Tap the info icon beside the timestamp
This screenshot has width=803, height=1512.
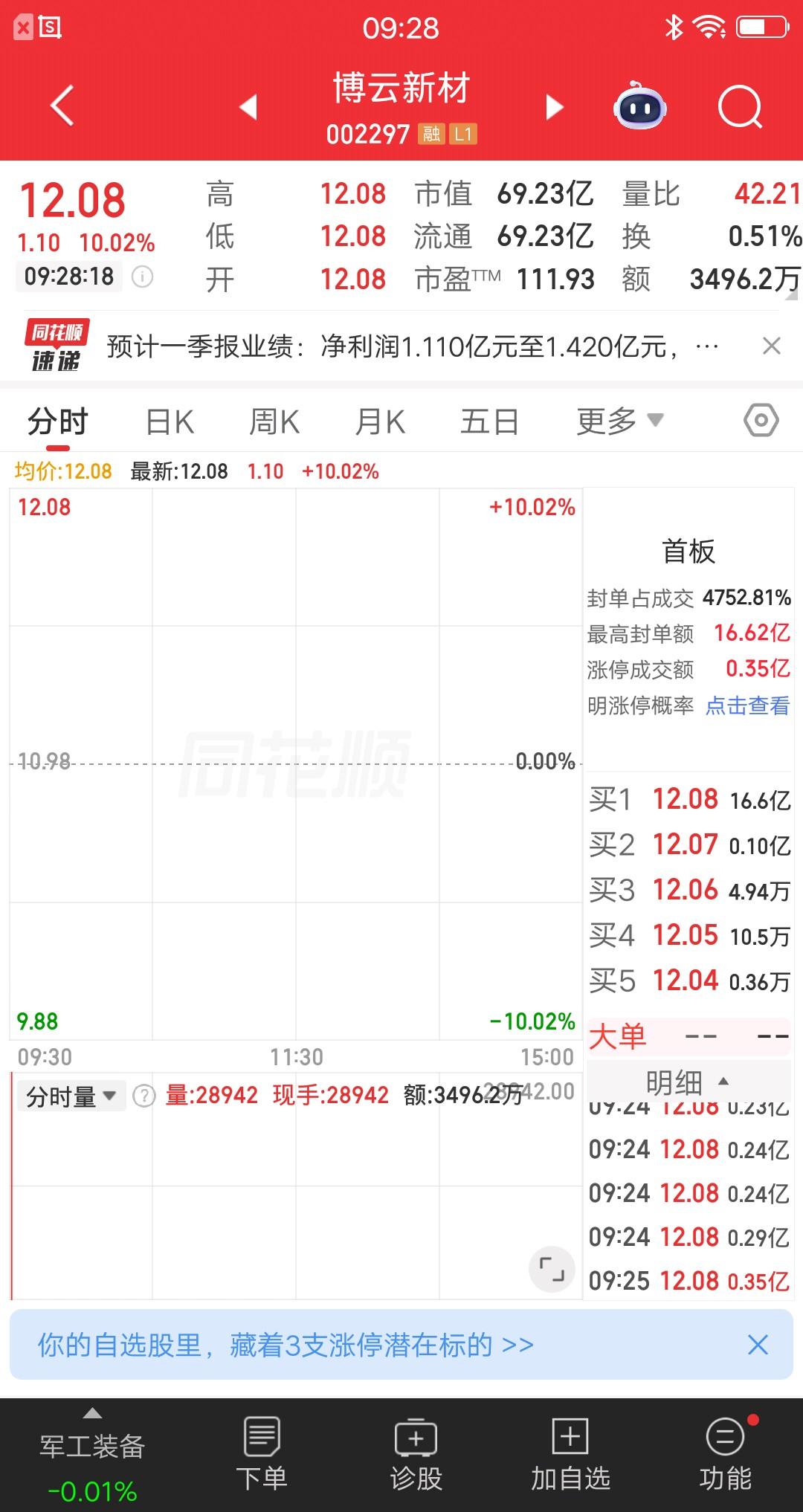(x=141, y=277)
